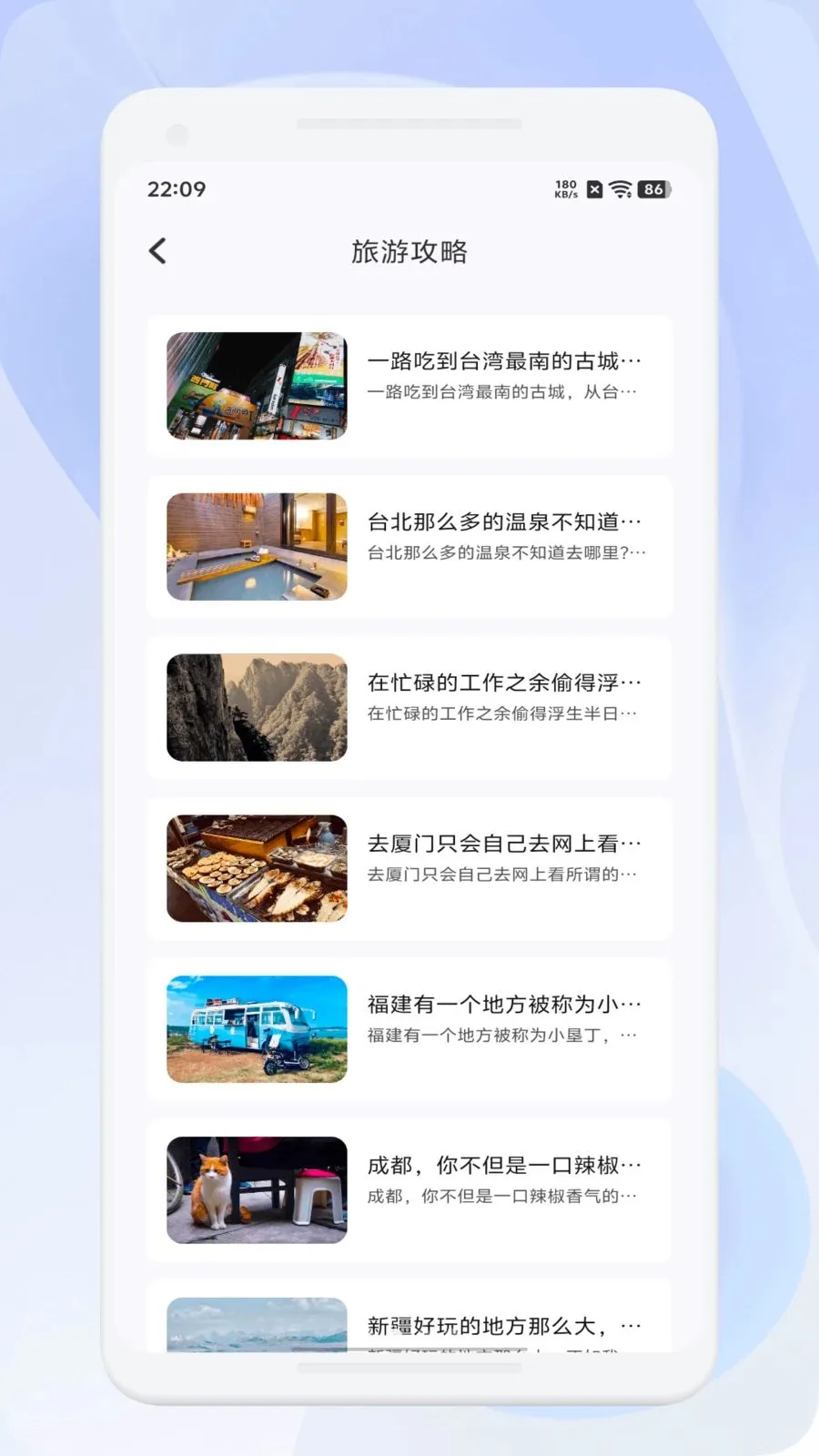Tap the Wi-Fi icon in the status bar
This screenshot has width=819, height=1456.
click(622, 189)
